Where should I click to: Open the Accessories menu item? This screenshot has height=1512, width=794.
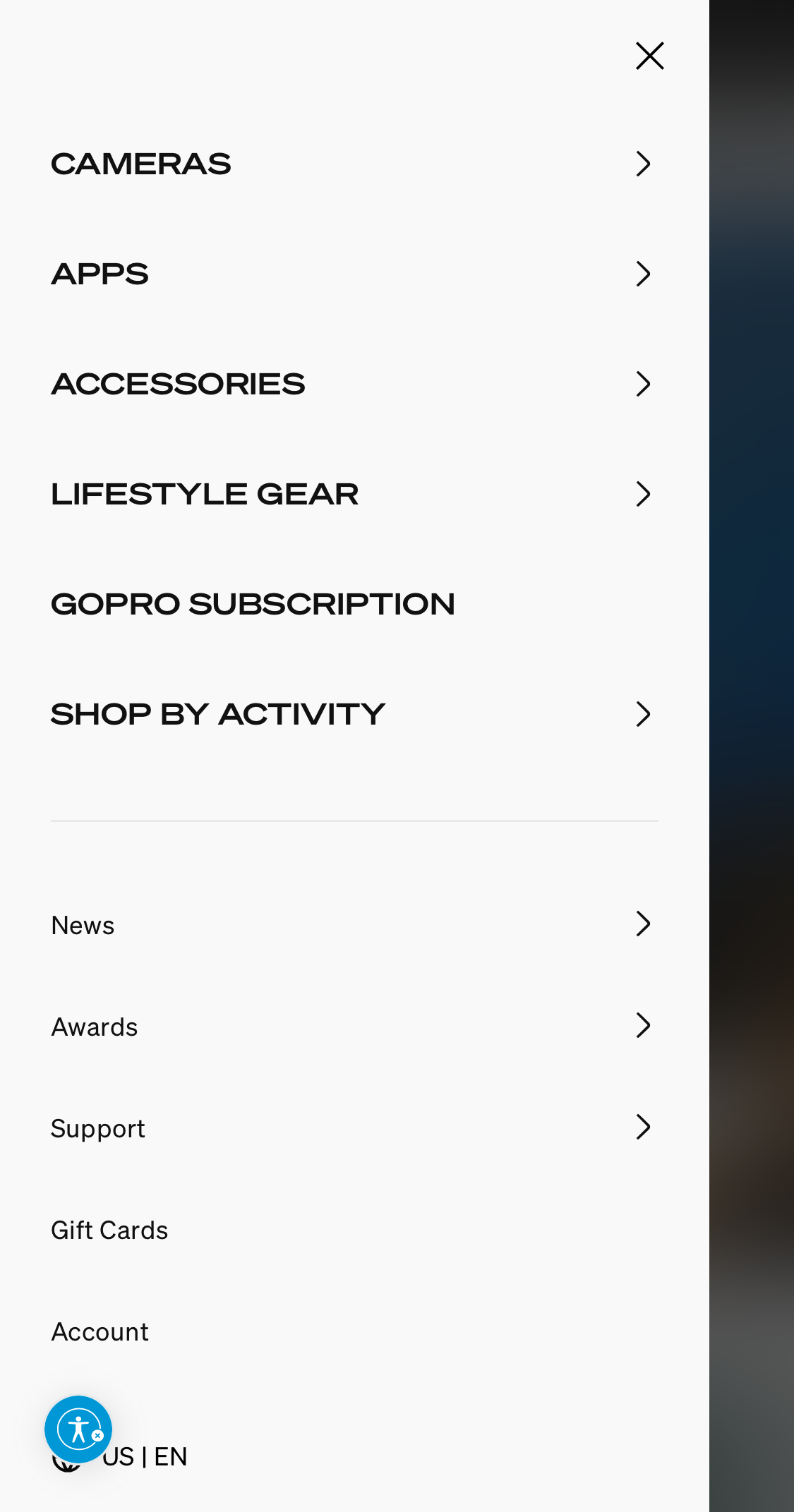(x=177, y=383)
